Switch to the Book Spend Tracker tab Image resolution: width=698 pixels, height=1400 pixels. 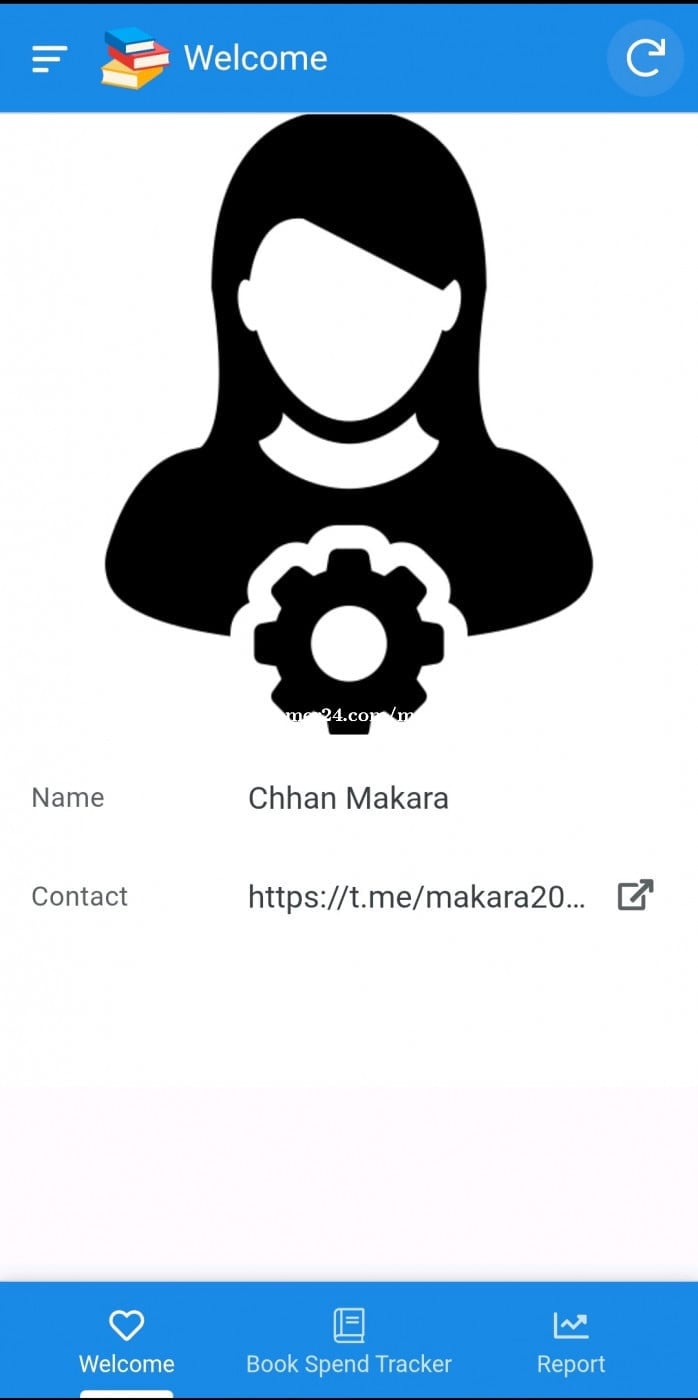pyautogui.click(x=349, y=1341)
